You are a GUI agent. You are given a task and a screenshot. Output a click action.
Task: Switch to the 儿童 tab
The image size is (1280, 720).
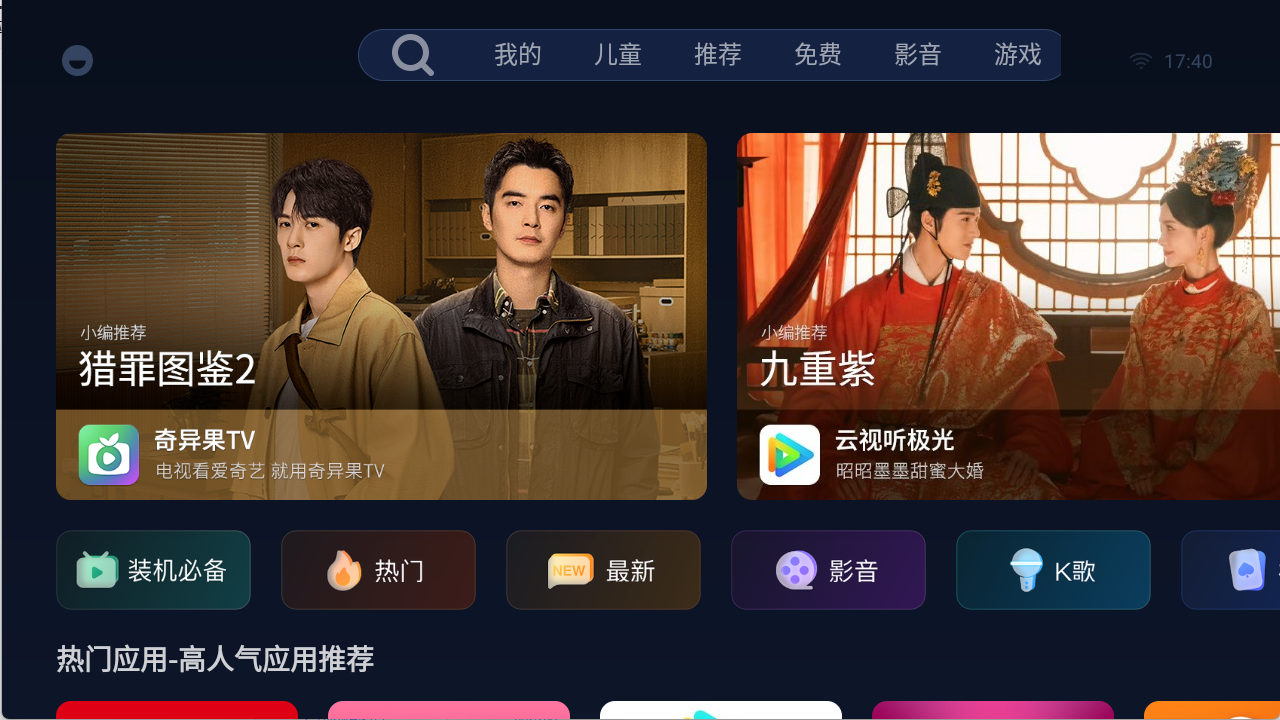(x=617, y=55)
